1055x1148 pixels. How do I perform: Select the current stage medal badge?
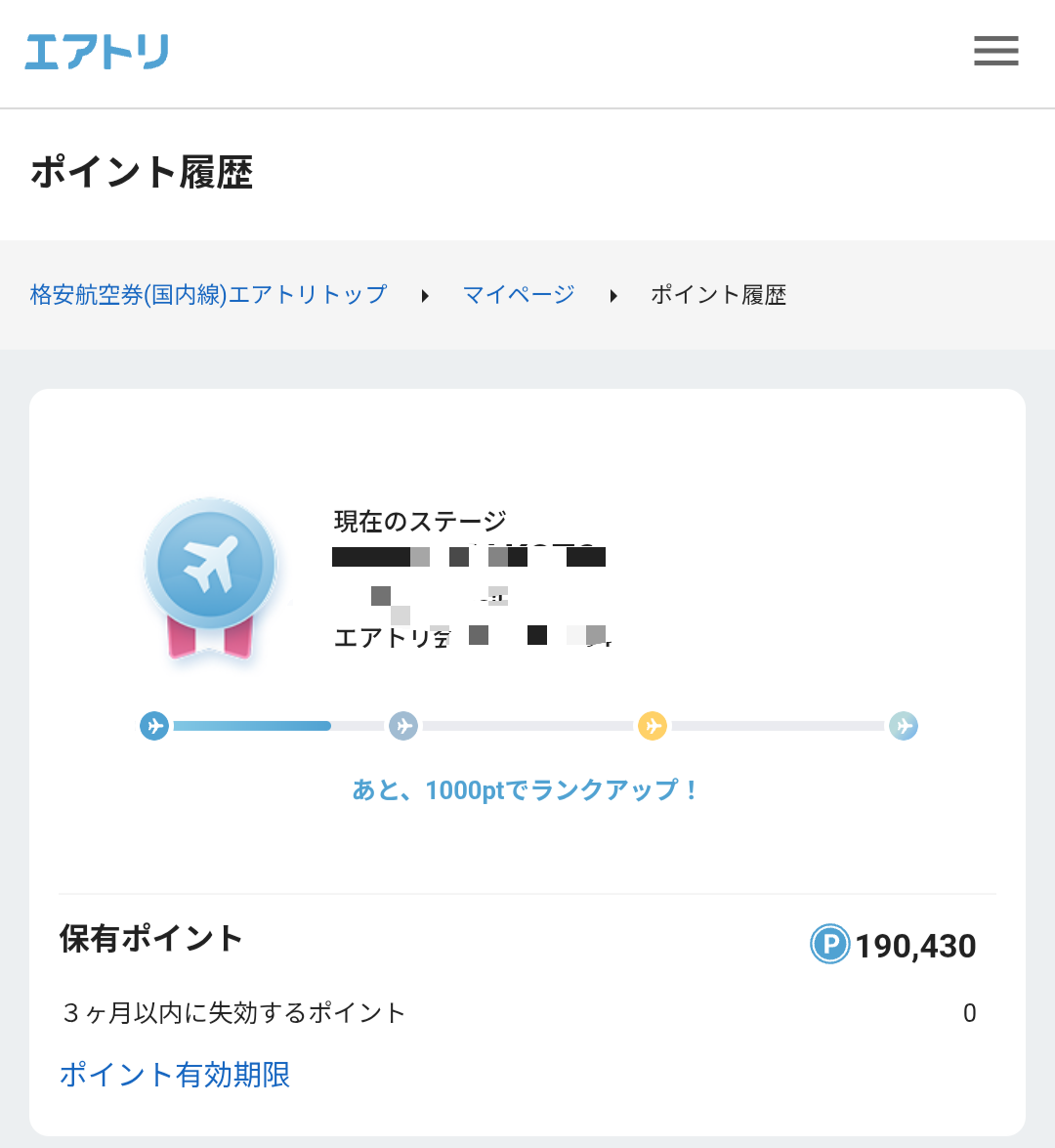(210, 576)
